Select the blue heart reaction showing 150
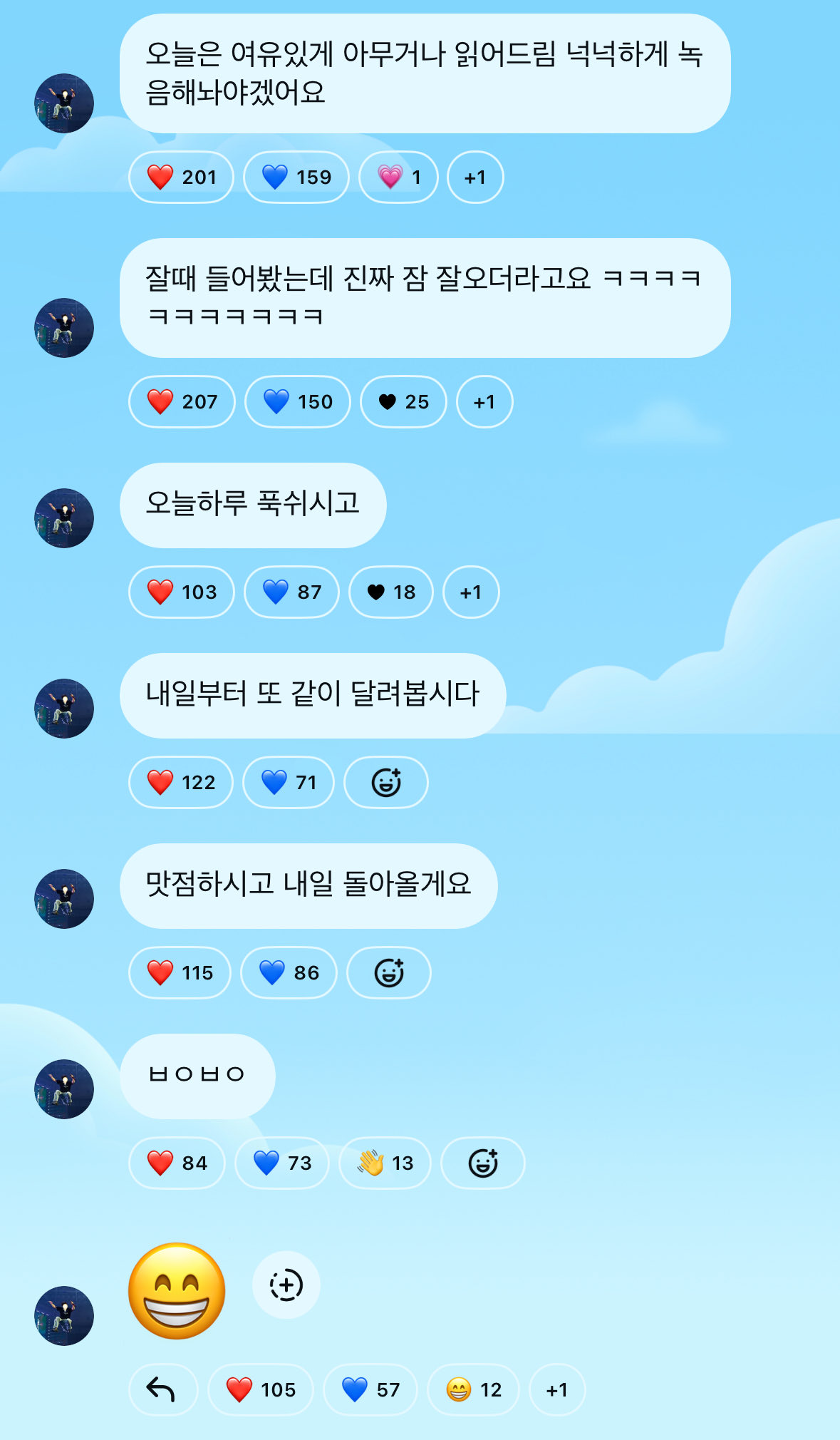Viewport: 840px width, 1440px height. point(296,401)
